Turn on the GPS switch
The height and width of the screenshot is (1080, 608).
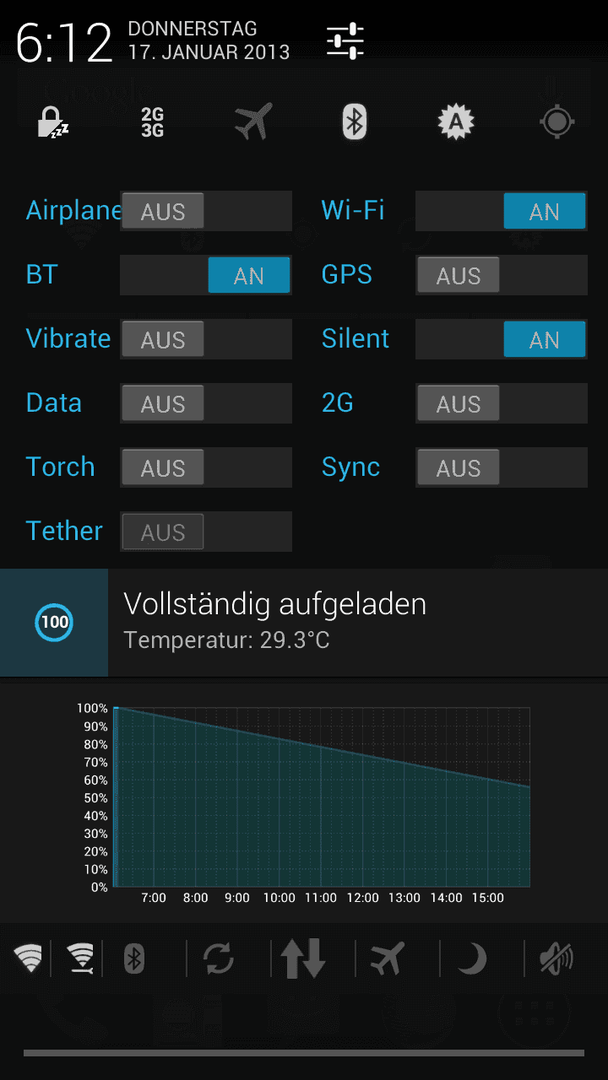(501, 276)
